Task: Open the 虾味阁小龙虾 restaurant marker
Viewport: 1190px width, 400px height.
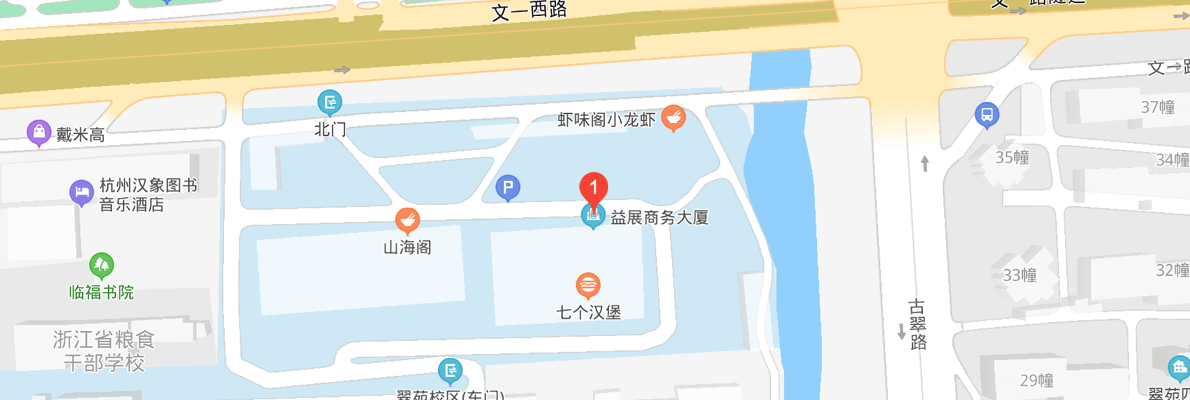Action: [x=673, y=119]
